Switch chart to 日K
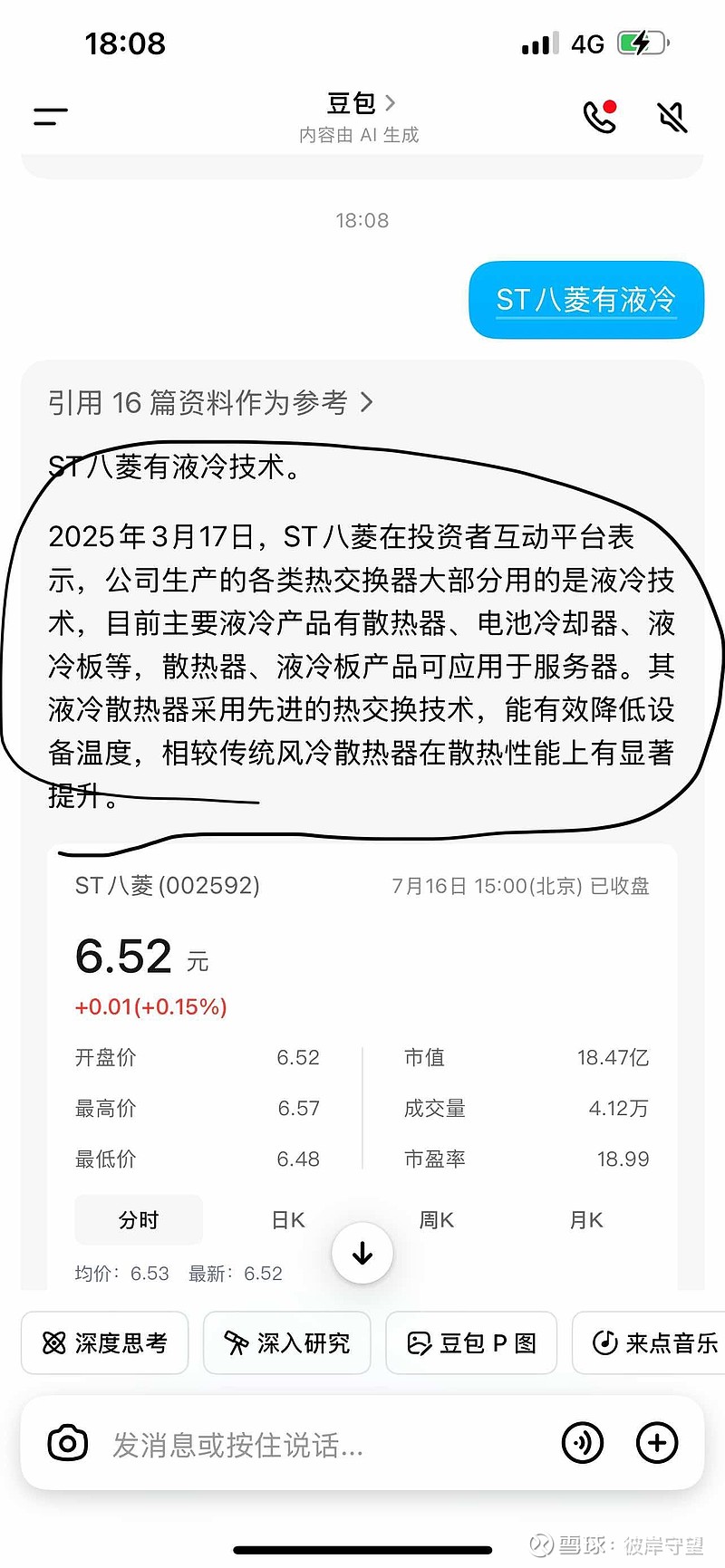The width and height of the screenshot is (725, 1568). coord(288,1220)
